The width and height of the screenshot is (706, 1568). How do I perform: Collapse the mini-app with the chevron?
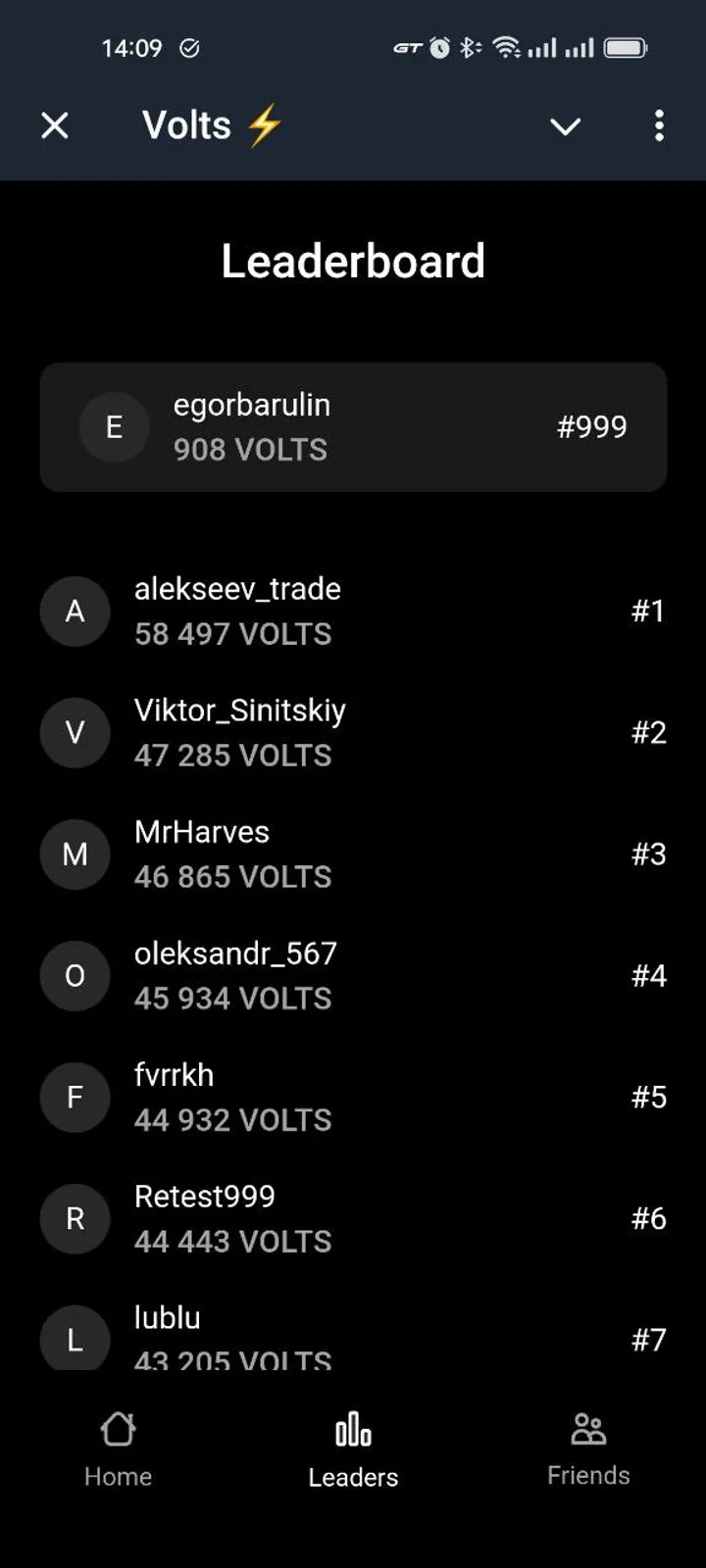(565, 126)
